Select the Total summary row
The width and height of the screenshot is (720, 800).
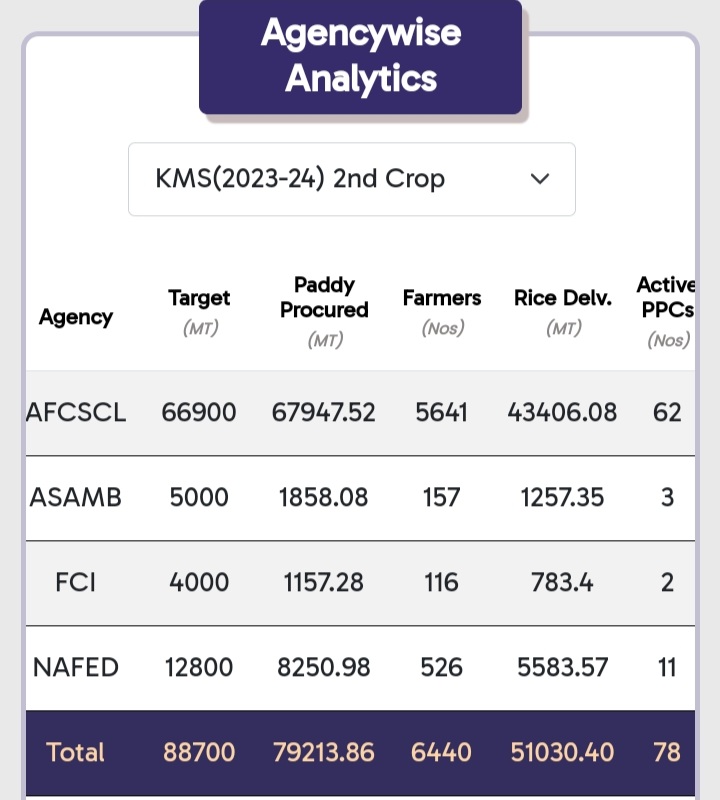point(75,752)
